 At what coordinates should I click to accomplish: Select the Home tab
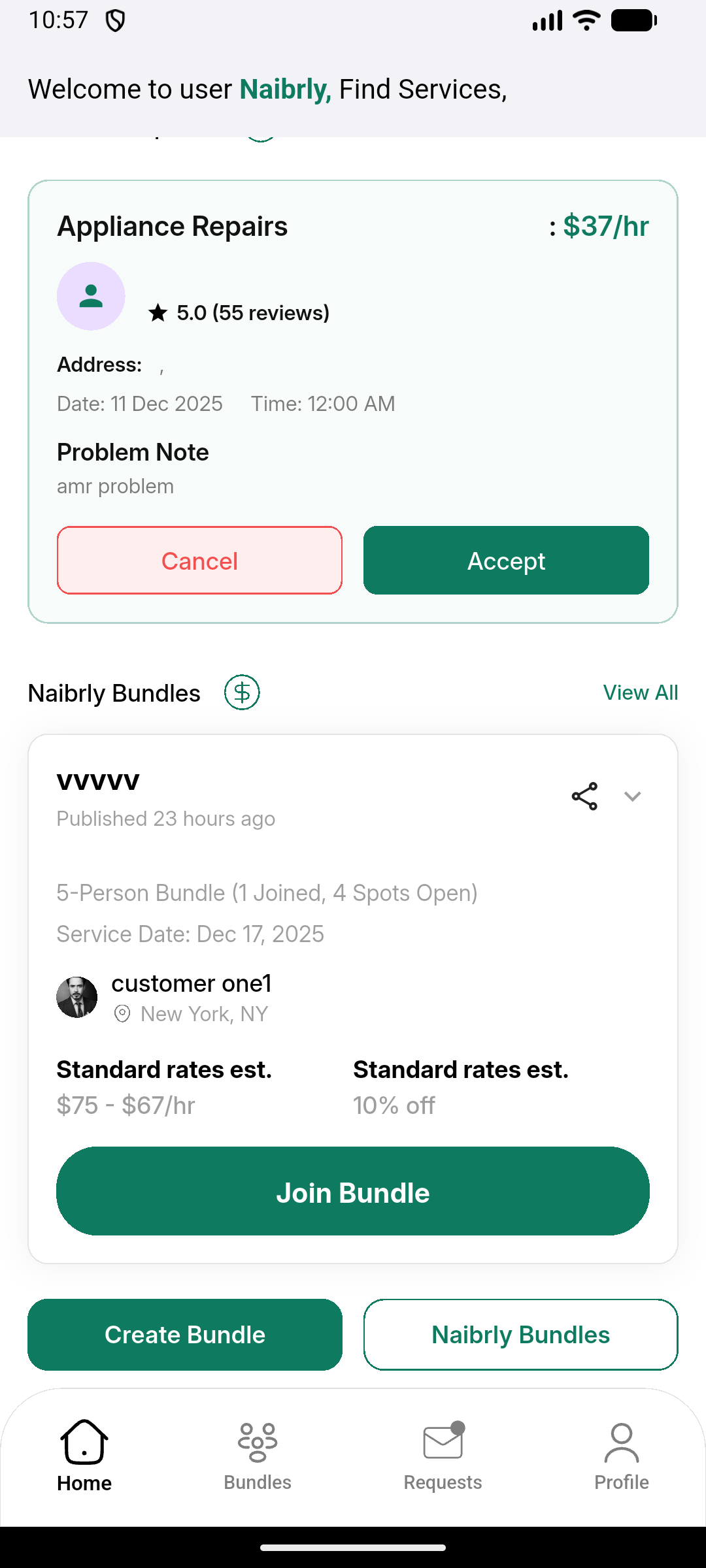pos(84,1454)
